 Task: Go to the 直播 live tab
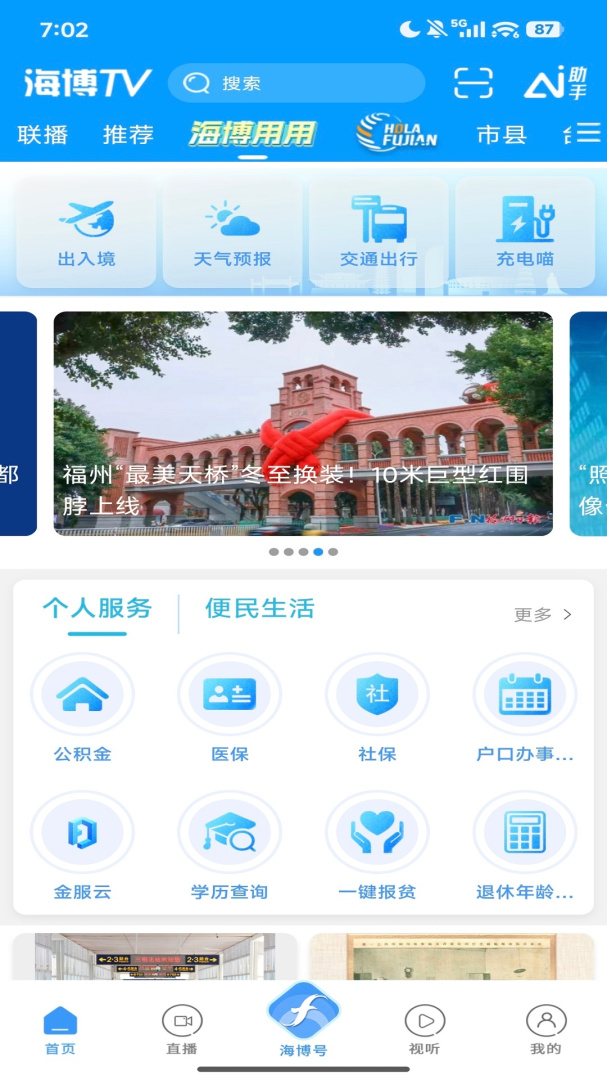(x=182, y=1030)
